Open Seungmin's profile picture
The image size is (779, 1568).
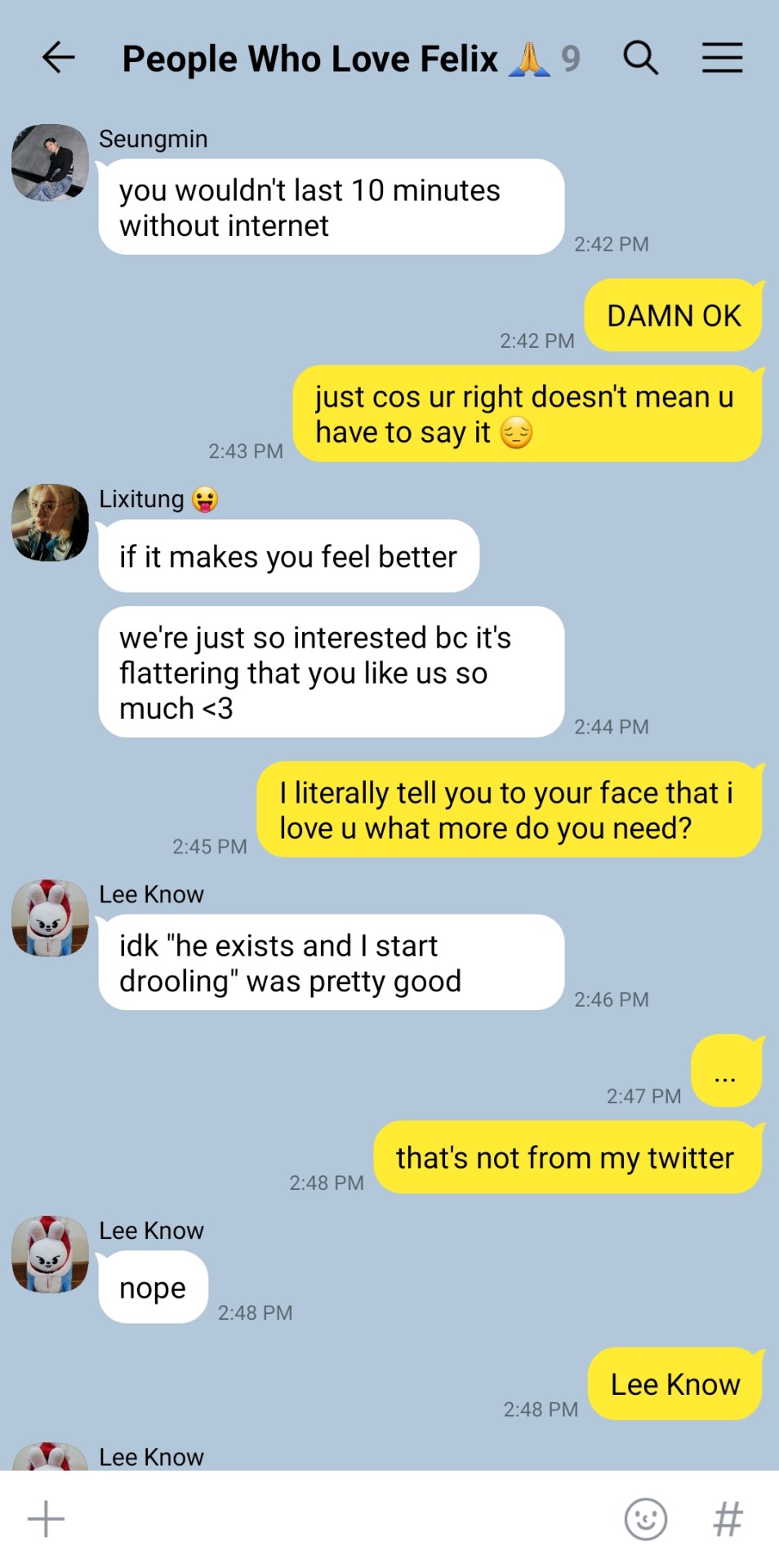click(x=51, y=163)
